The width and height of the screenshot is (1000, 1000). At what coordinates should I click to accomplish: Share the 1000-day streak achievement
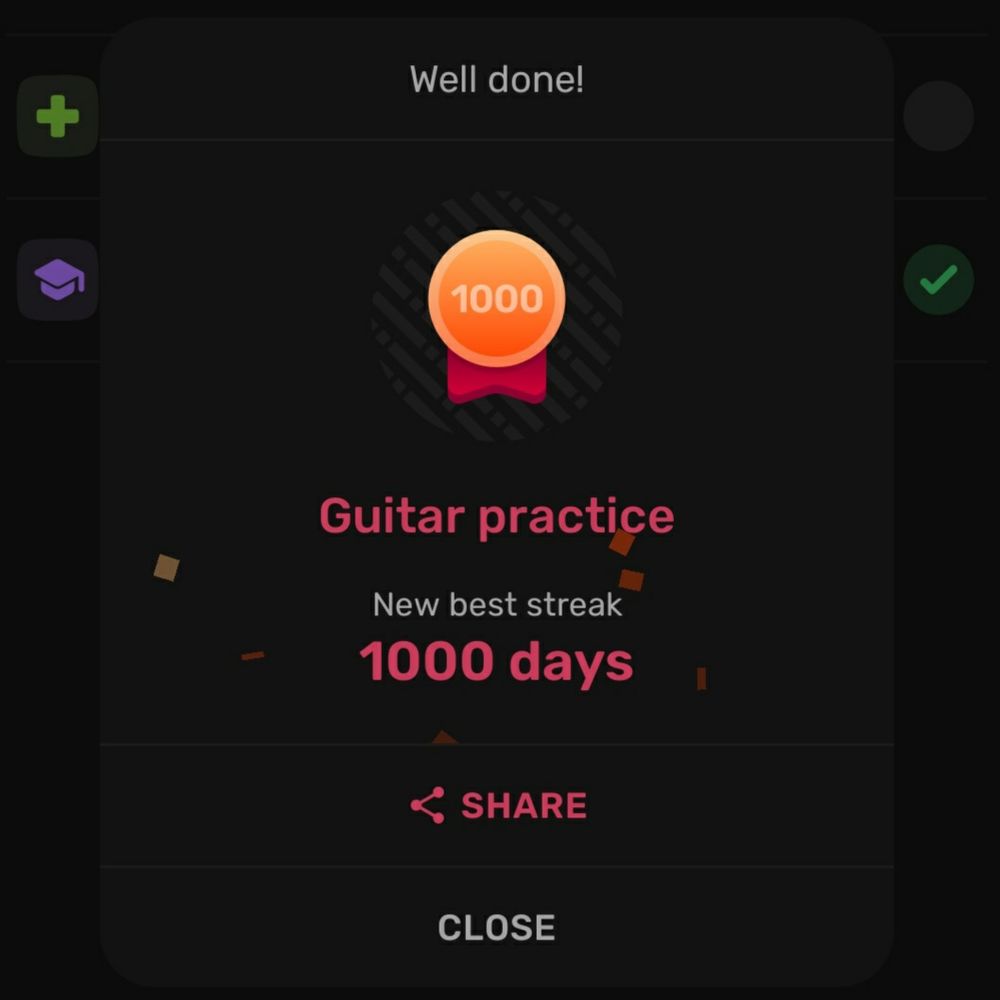coord(497,805)
